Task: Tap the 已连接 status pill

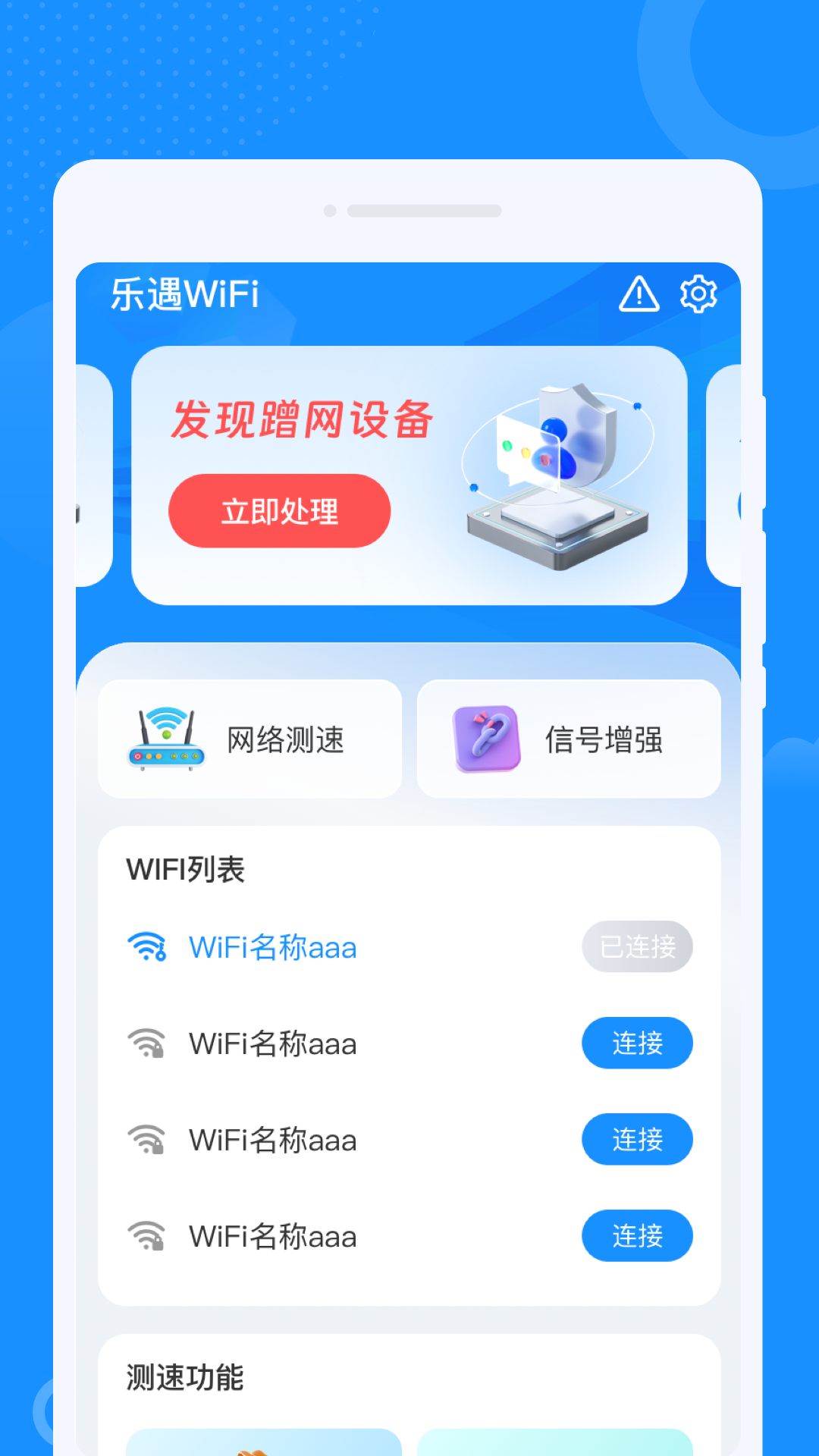Action: (x=637, y=946)
